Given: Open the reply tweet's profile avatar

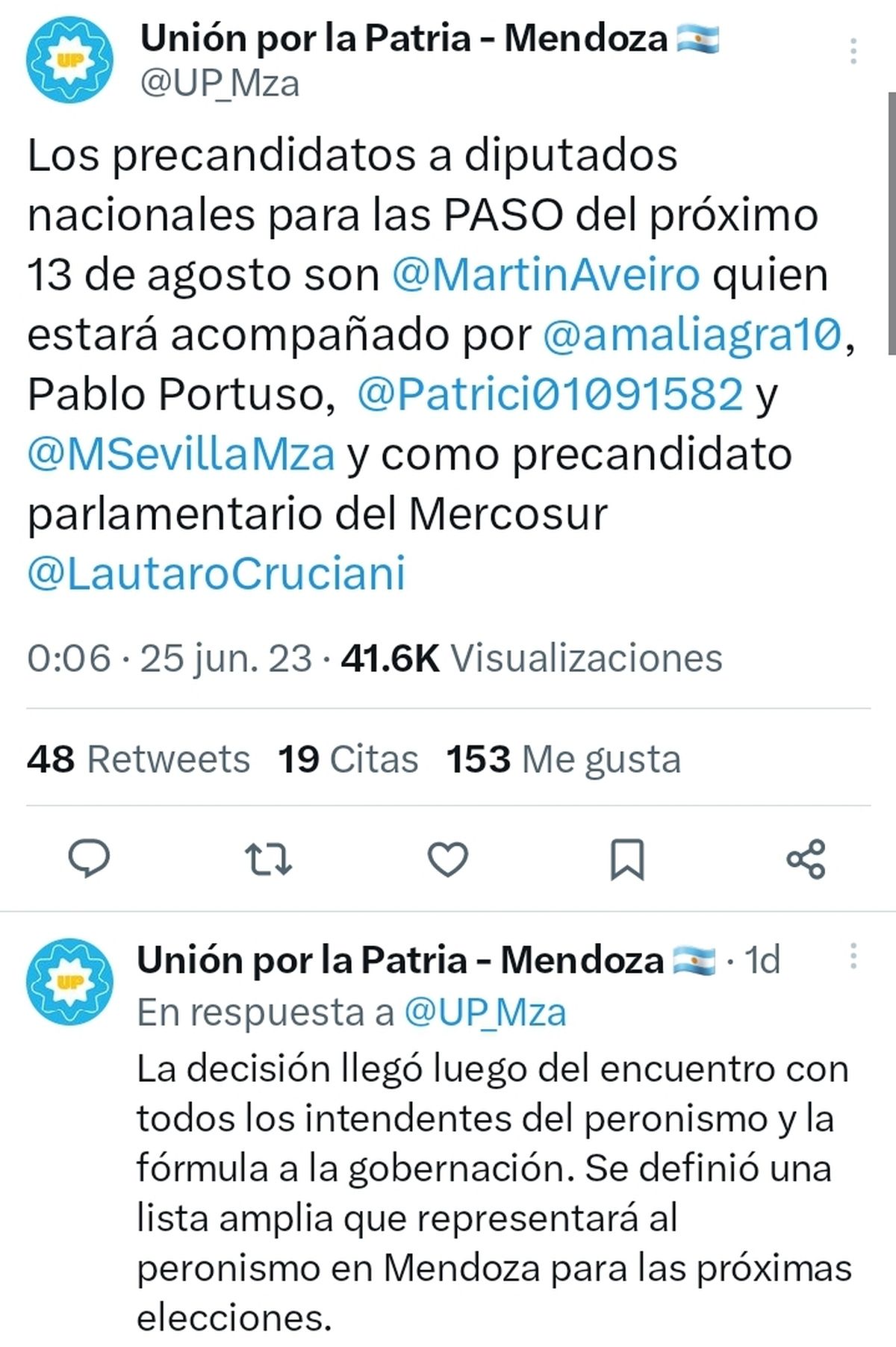Looking at the screenshot, I should pyautogui.click(x=69, y=981).
